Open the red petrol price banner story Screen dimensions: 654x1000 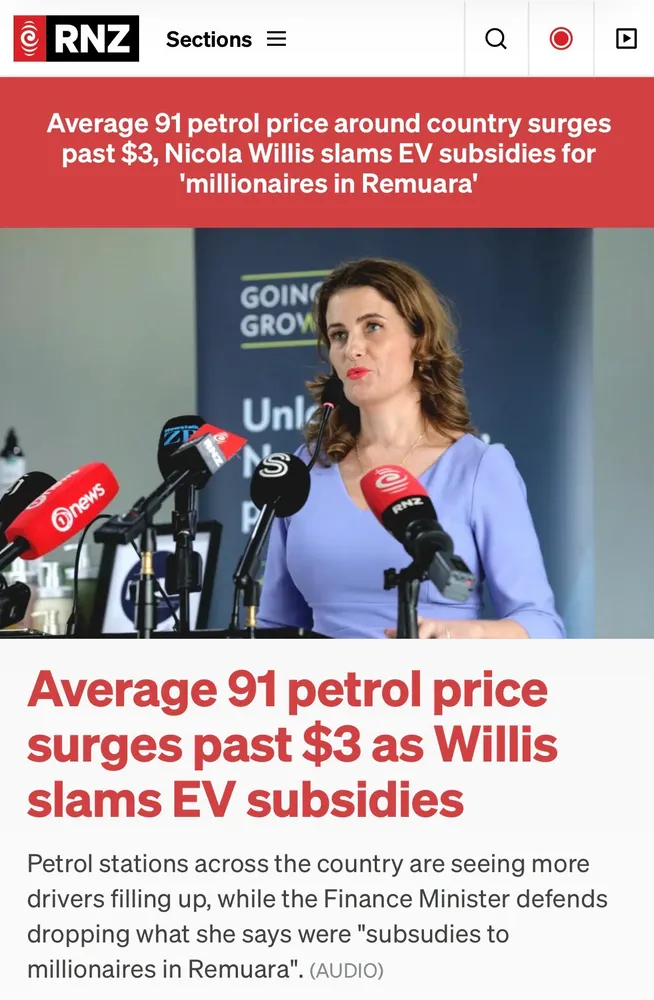click(x=328, y=155)
